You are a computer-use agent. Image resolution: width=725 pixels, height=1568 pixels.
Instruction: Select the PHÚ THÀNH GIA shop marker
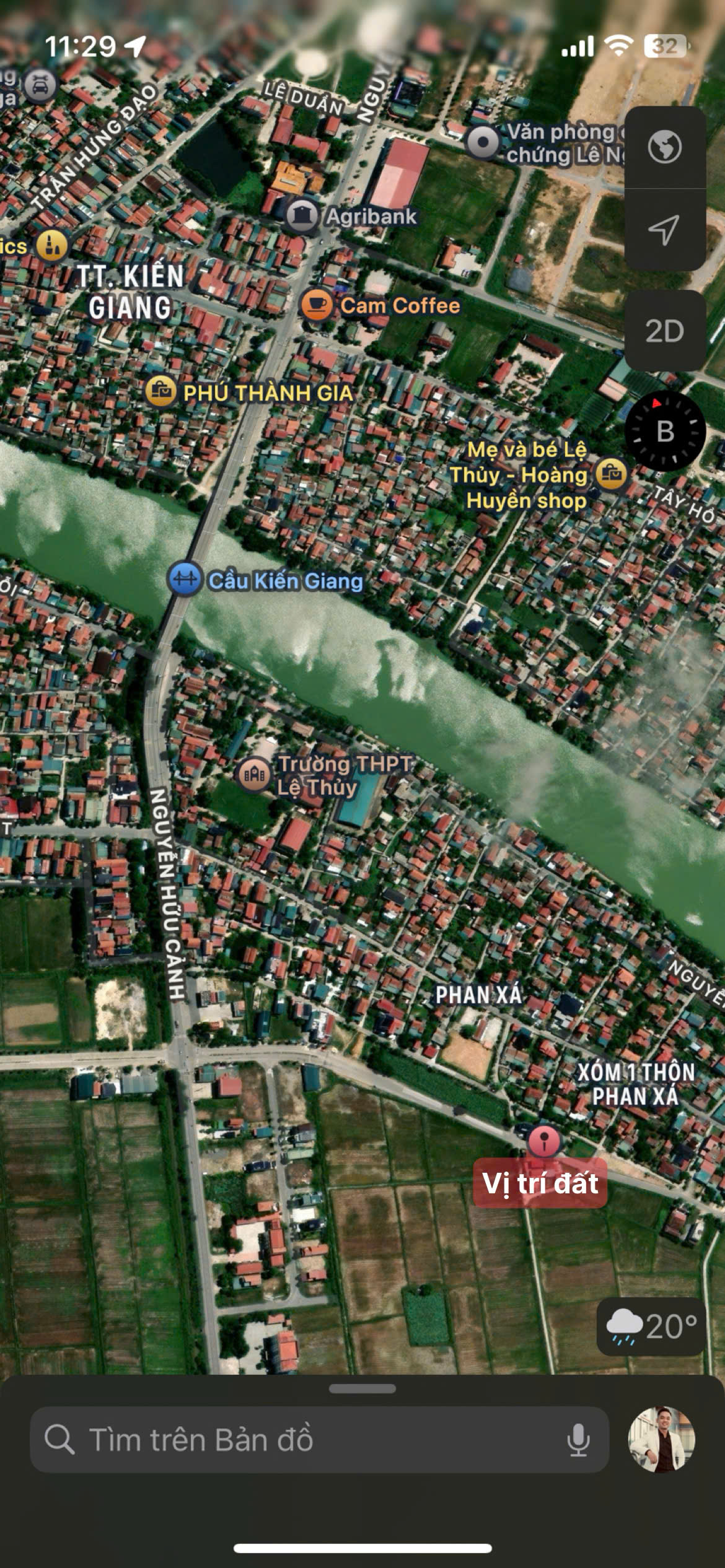(160, 391)
